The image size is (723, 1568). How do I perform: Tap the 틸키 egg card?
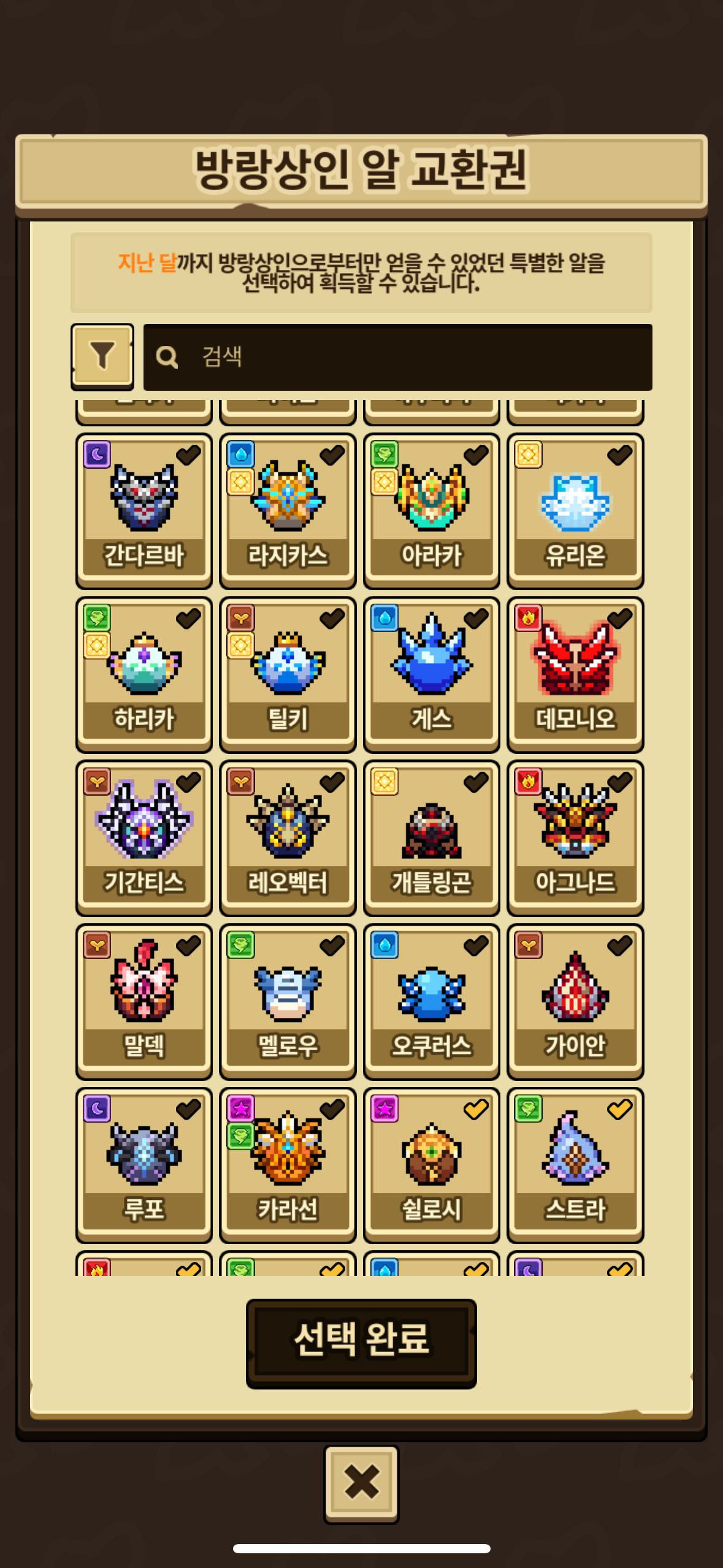coord(288,674)
